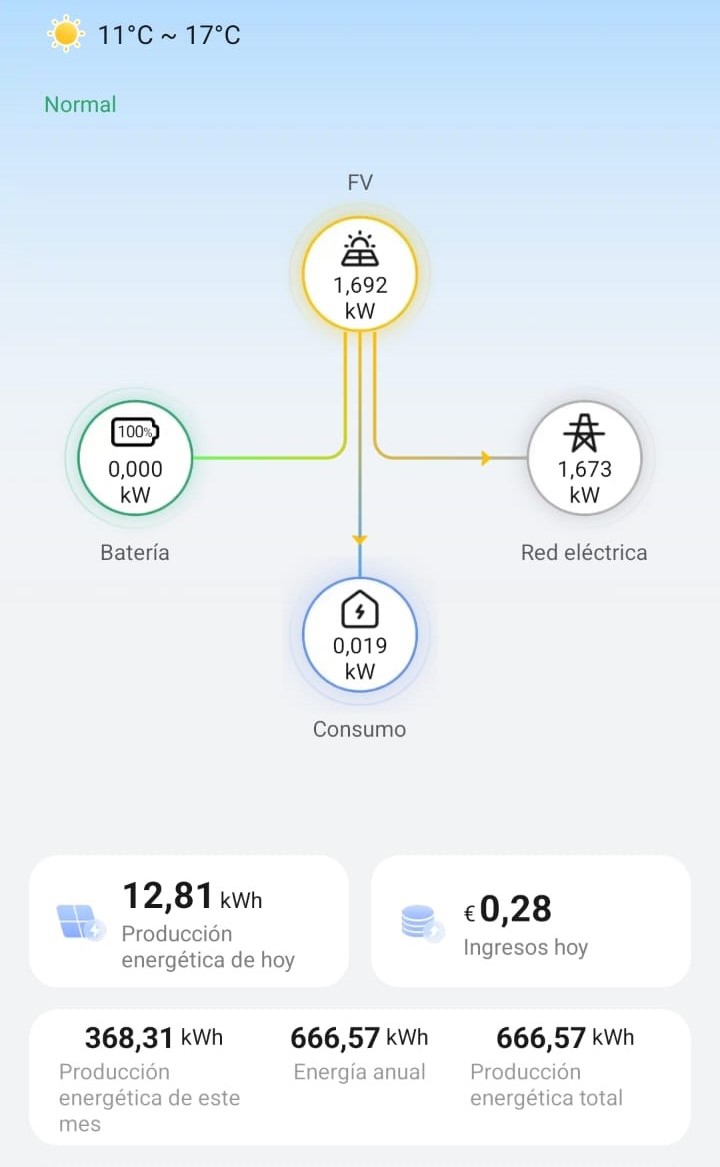
Task: View the Batería node details
Action: (135, 458)
